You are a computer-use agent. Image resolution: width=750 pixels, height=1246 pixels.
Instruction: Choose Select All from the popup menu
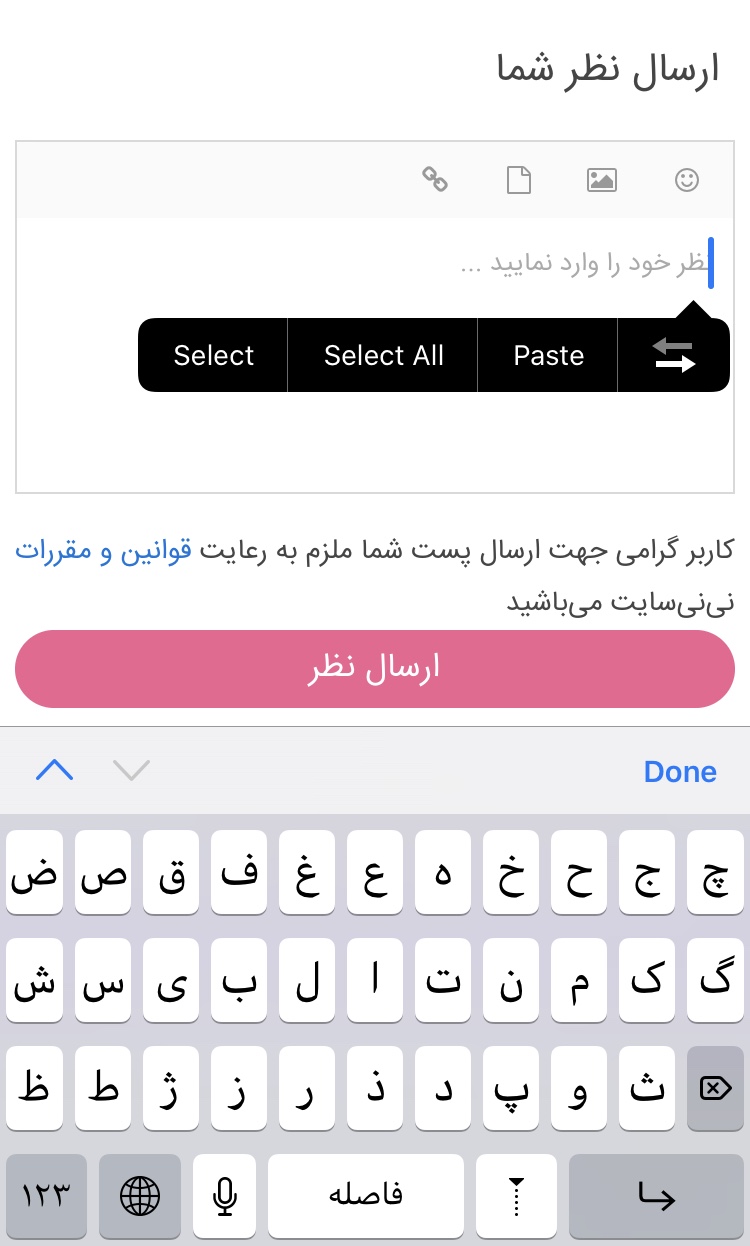click(383, 355)
